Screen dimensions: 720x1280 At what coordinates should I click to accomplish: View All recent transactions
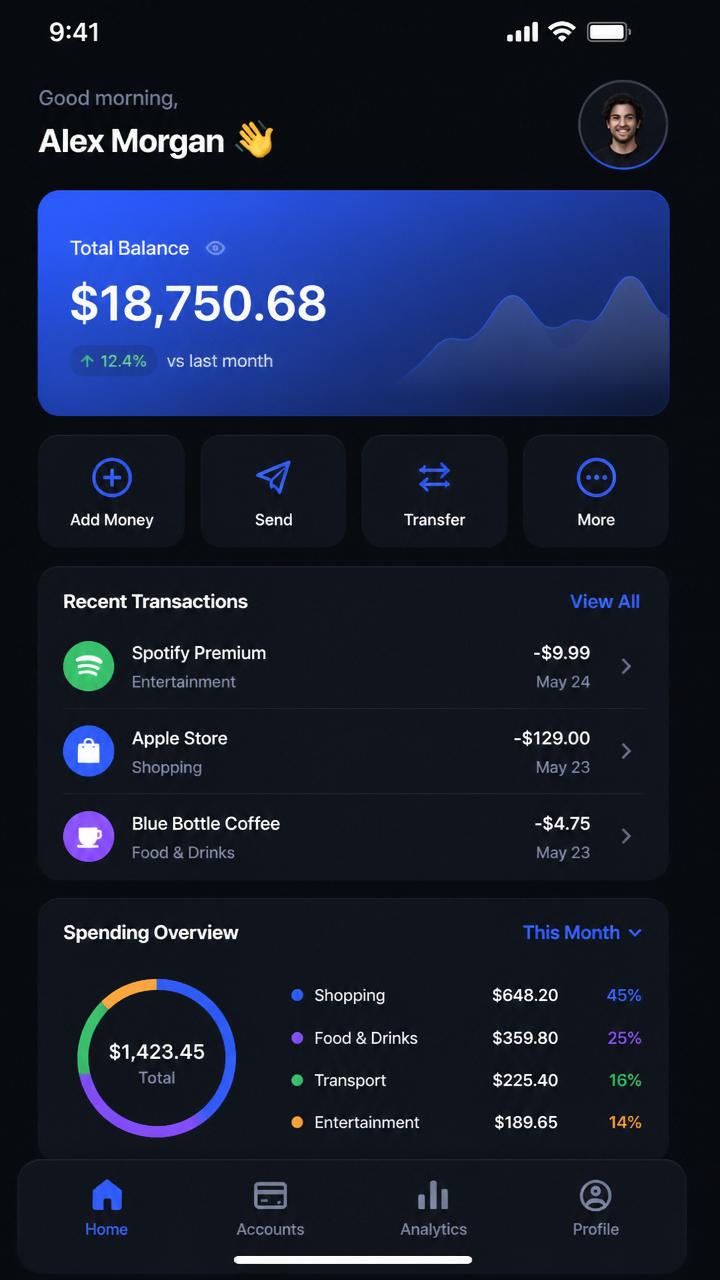(605, 601)
